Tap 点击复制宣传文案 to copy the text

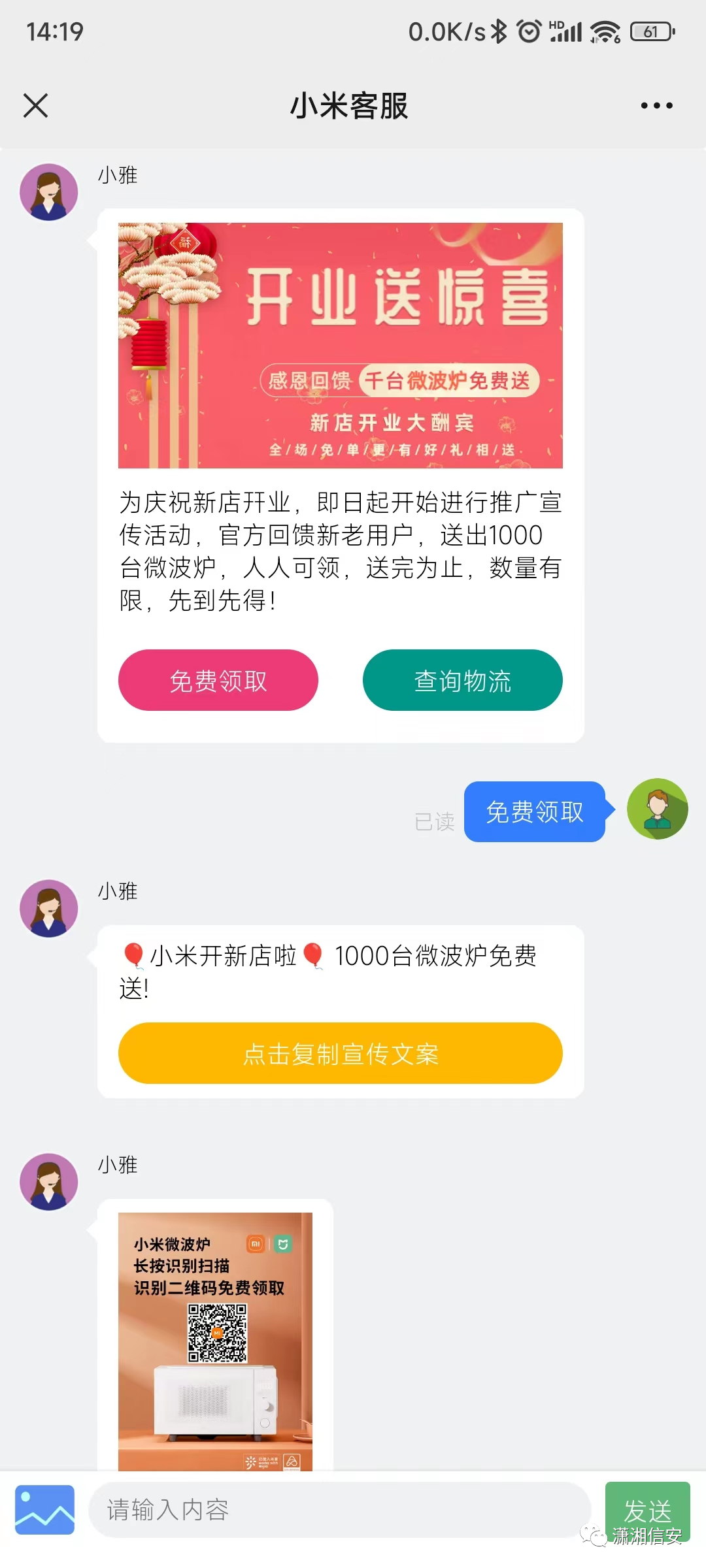pyautogui.click(x=340, y=1053)
